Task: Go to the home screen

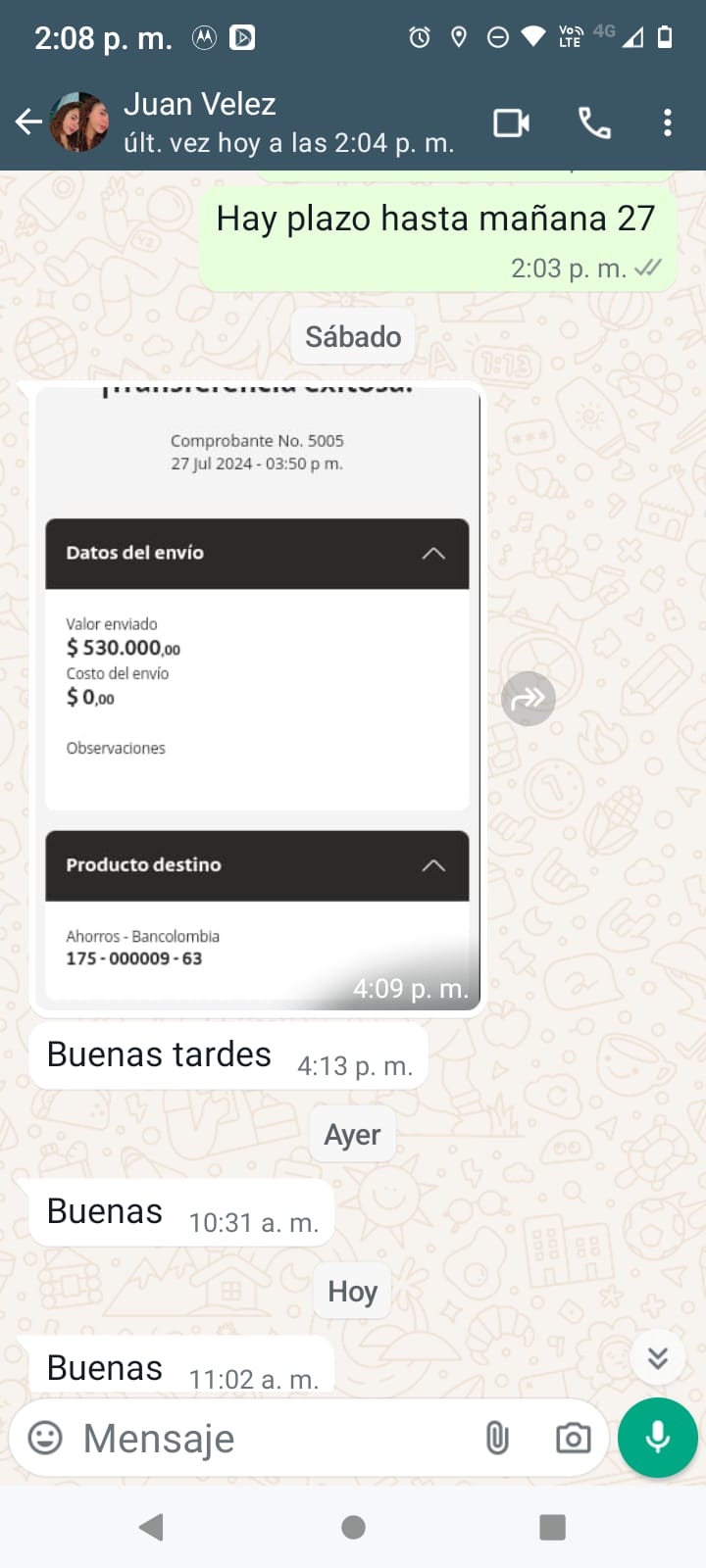Action: pos(353,1527)
